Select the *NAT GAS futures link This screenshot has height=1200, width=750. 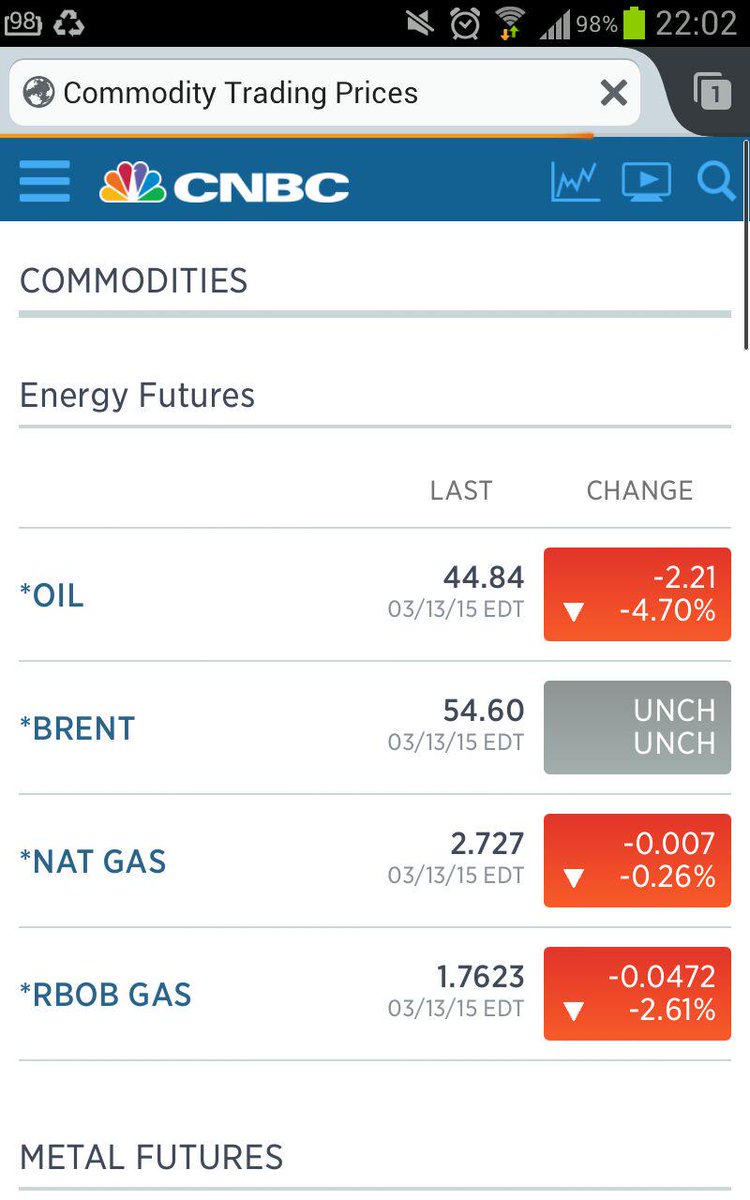93,862
